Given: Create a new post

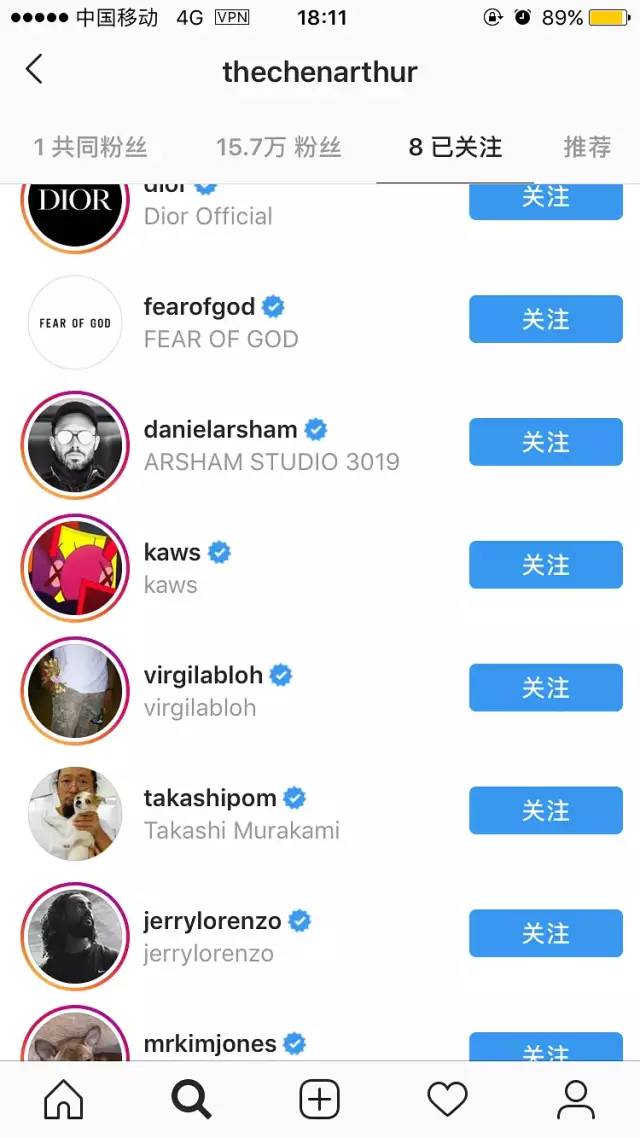Looking at the screenshot, I should [319, 1100].
